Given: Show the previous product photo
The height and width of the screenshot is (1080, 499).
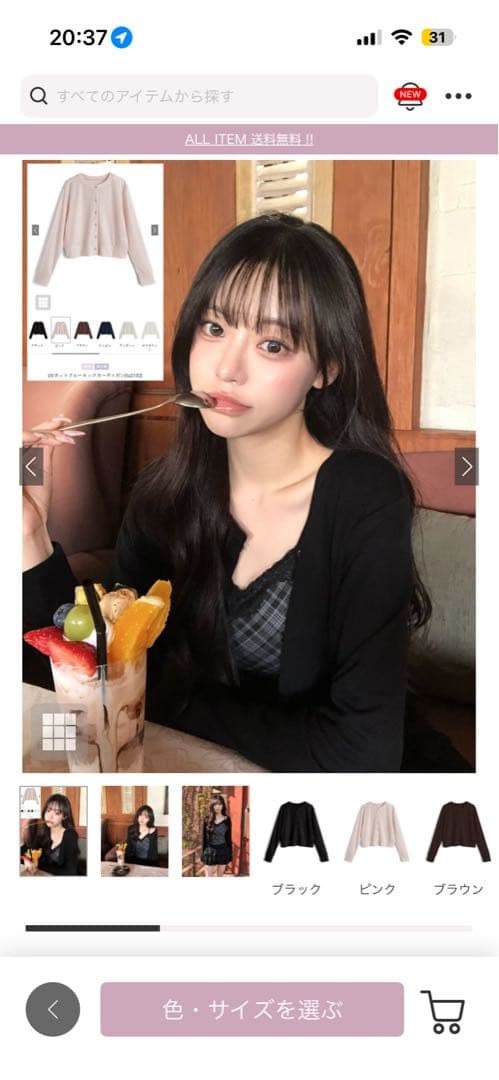Looking at the screenshot, I should 32,466.
